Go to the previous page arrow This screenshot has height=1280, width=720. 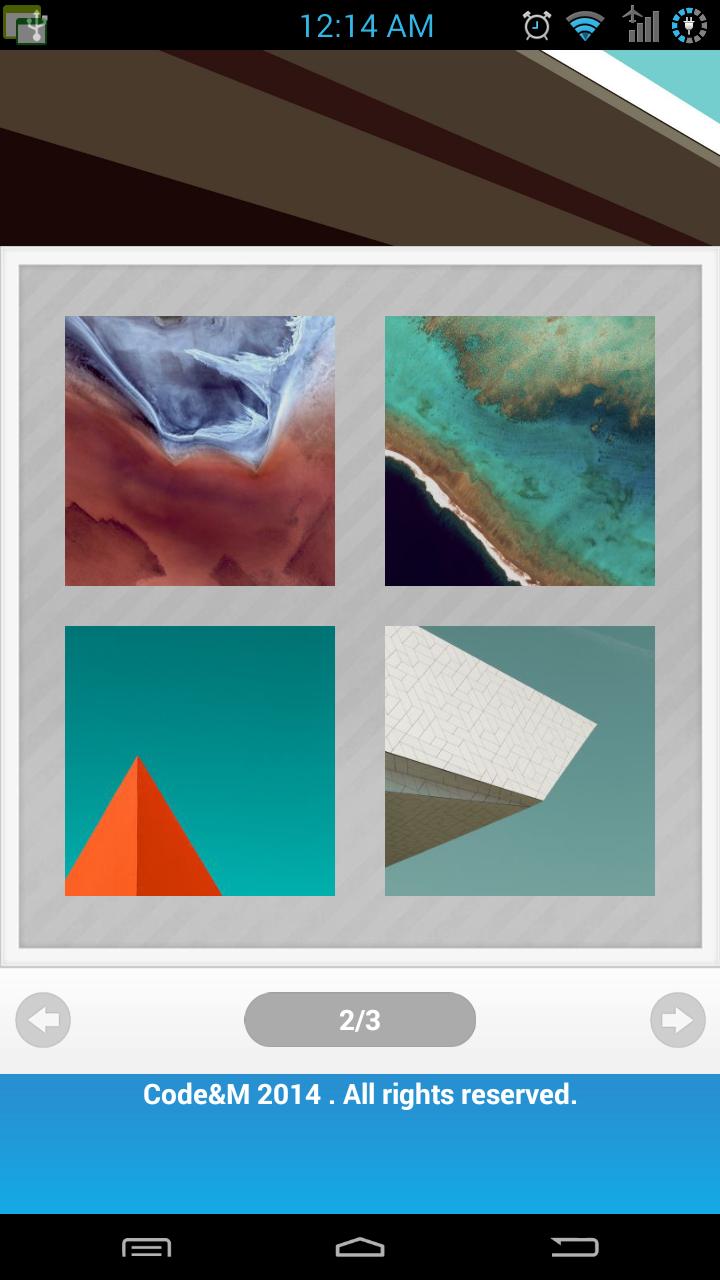[43, 1020]
